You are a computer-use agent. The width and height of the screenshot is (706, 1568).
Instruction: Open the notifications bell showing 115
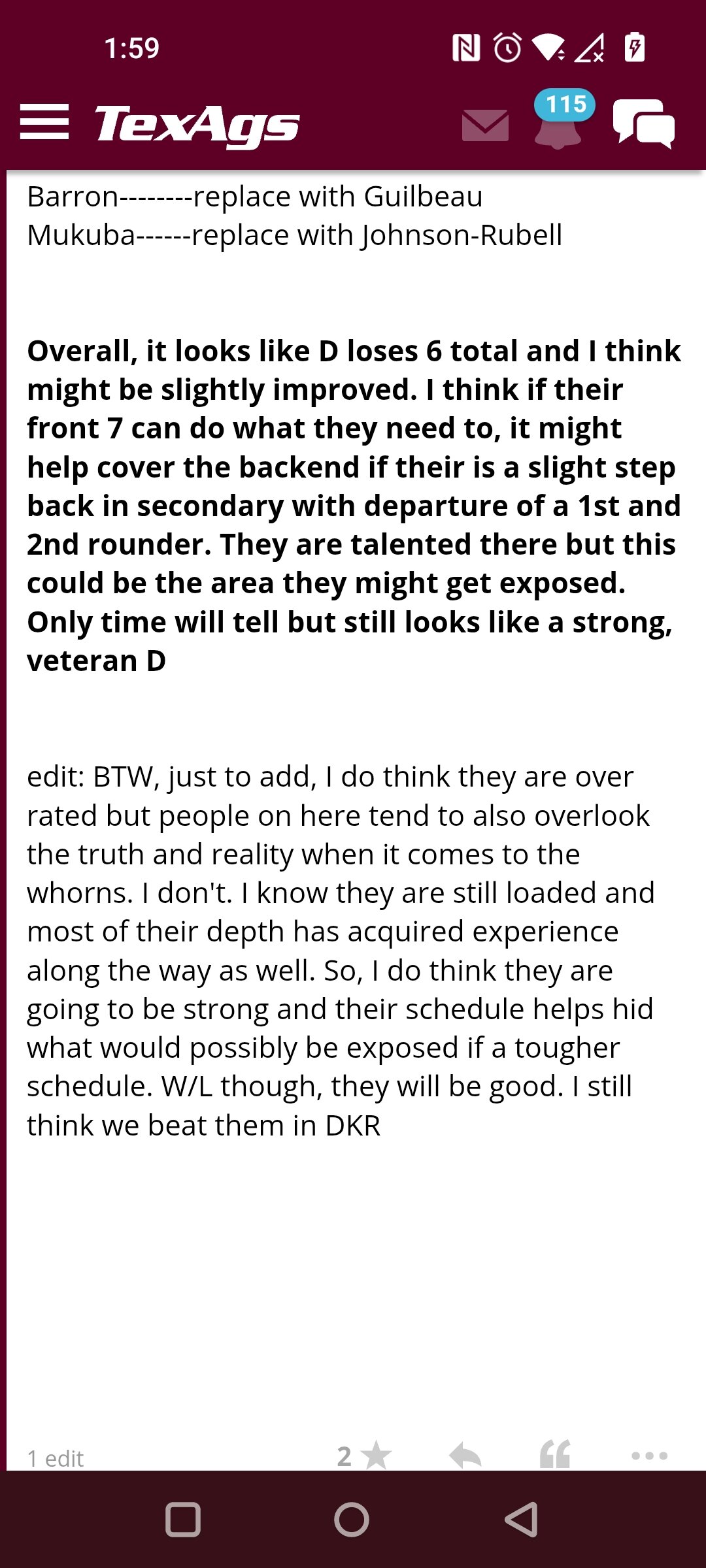click(x=560, y=120)
